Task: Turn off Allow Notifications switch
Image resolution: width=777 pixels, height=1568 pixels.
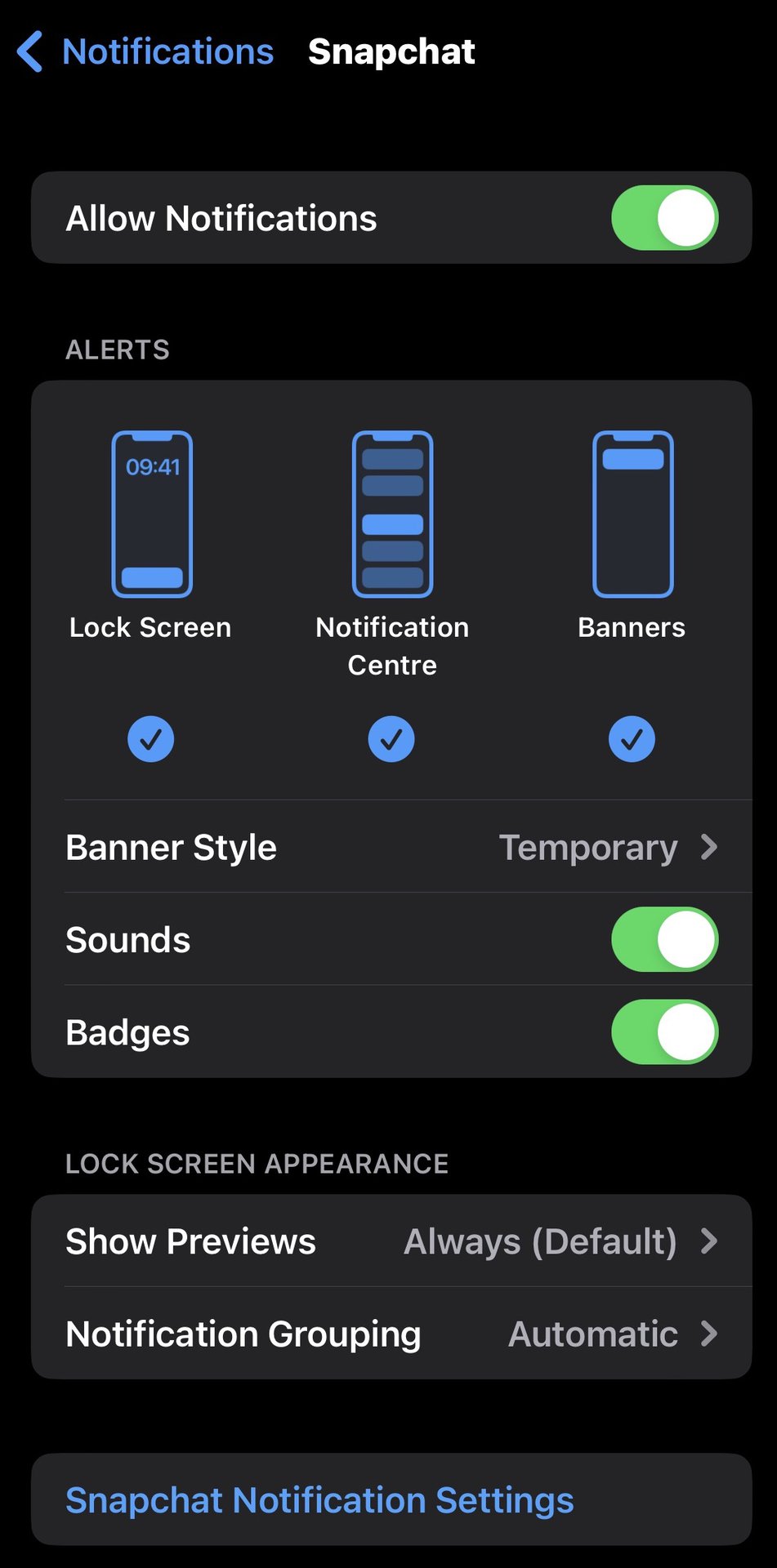Action: pos(664,218)
